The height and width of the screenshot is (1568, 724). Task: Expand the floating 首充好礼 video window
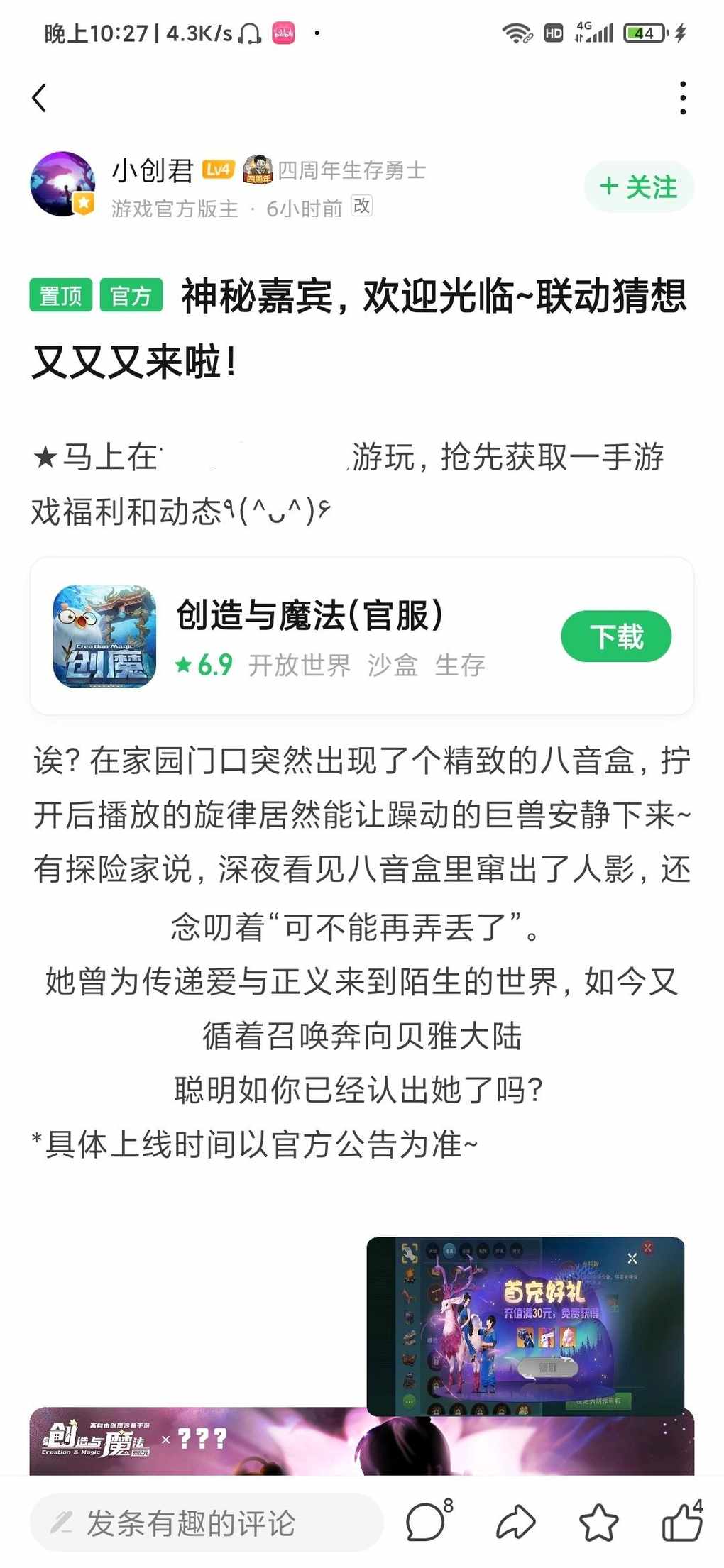[x=525, y=1327]
